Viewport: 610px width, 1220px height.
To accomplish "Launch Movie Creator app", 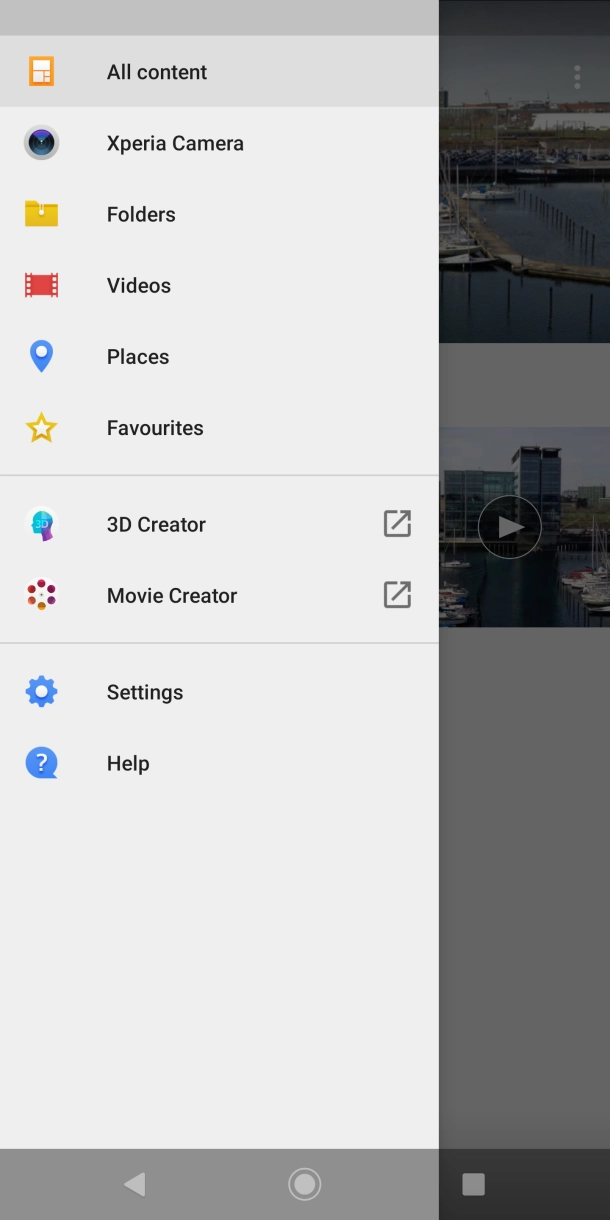I will click(x=172, y=595).
